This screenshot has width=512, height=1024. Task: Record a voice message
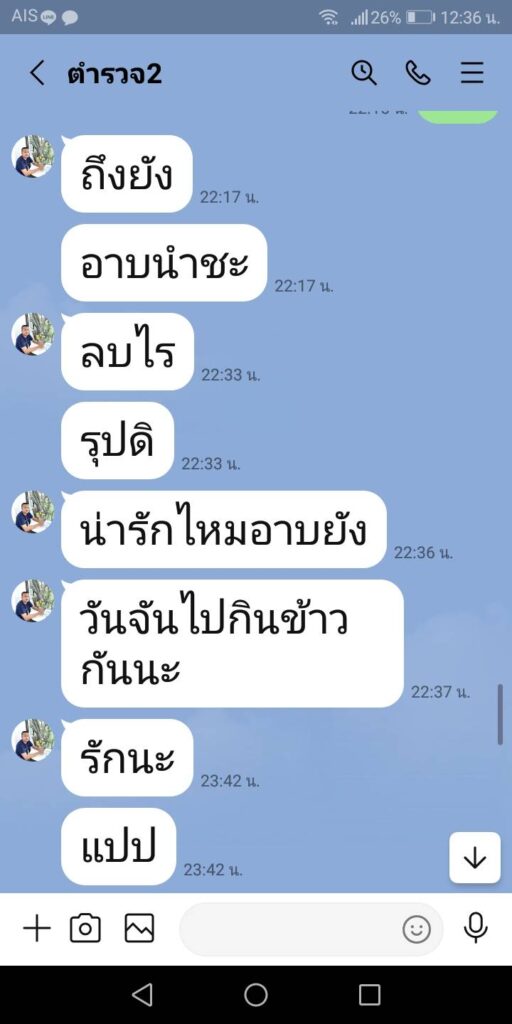[x=476, y=928]
